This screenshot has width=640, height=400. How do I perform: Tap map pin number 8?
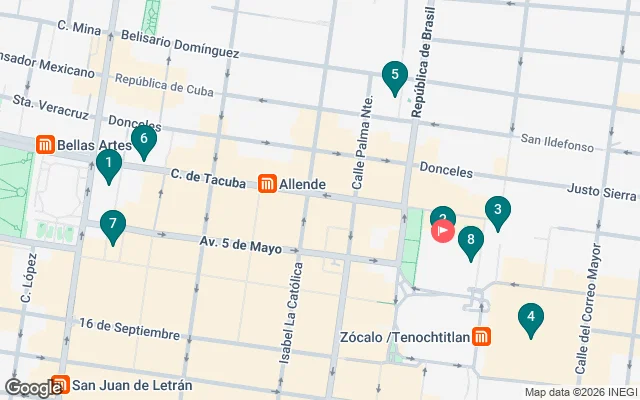pos(470,240)
